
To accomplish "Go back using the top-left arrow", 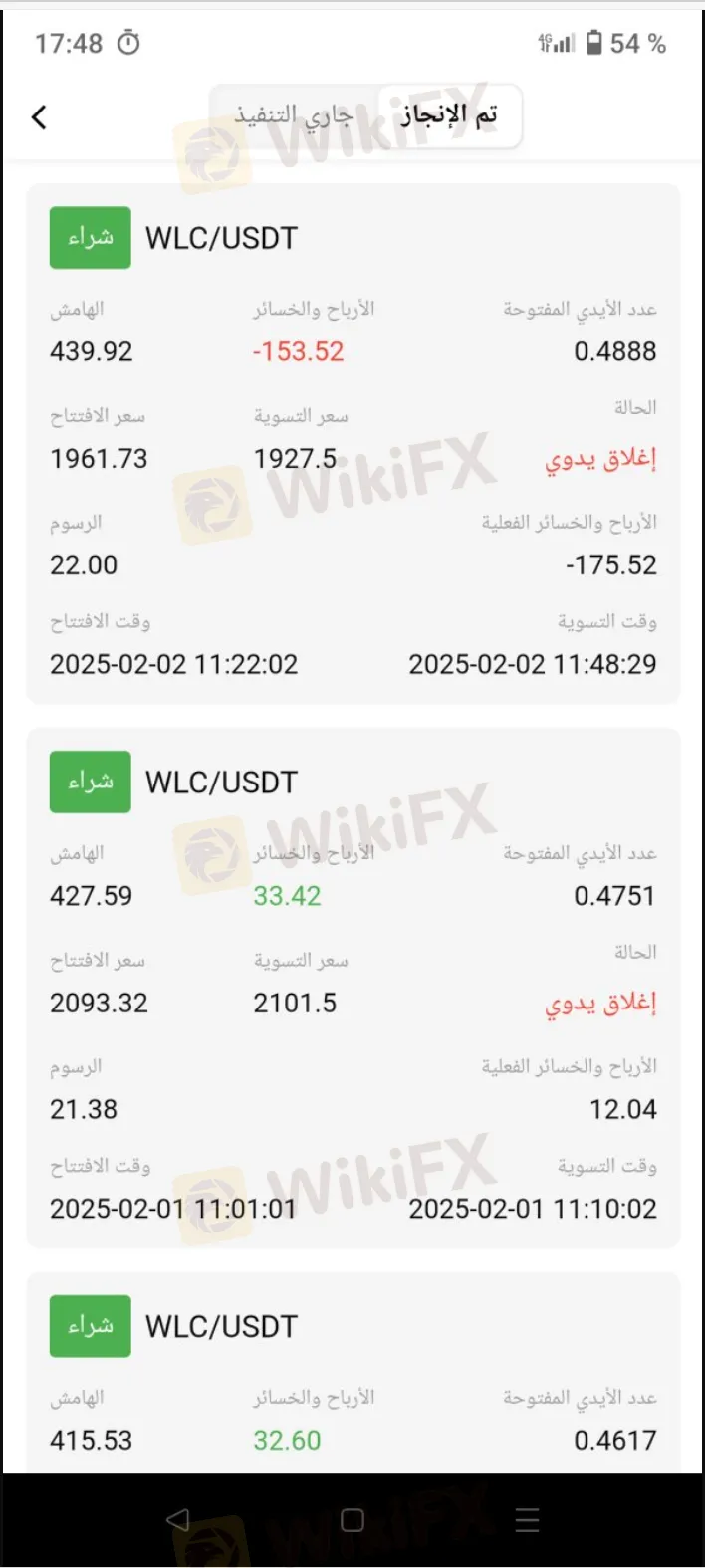I will tap(40, 117).
